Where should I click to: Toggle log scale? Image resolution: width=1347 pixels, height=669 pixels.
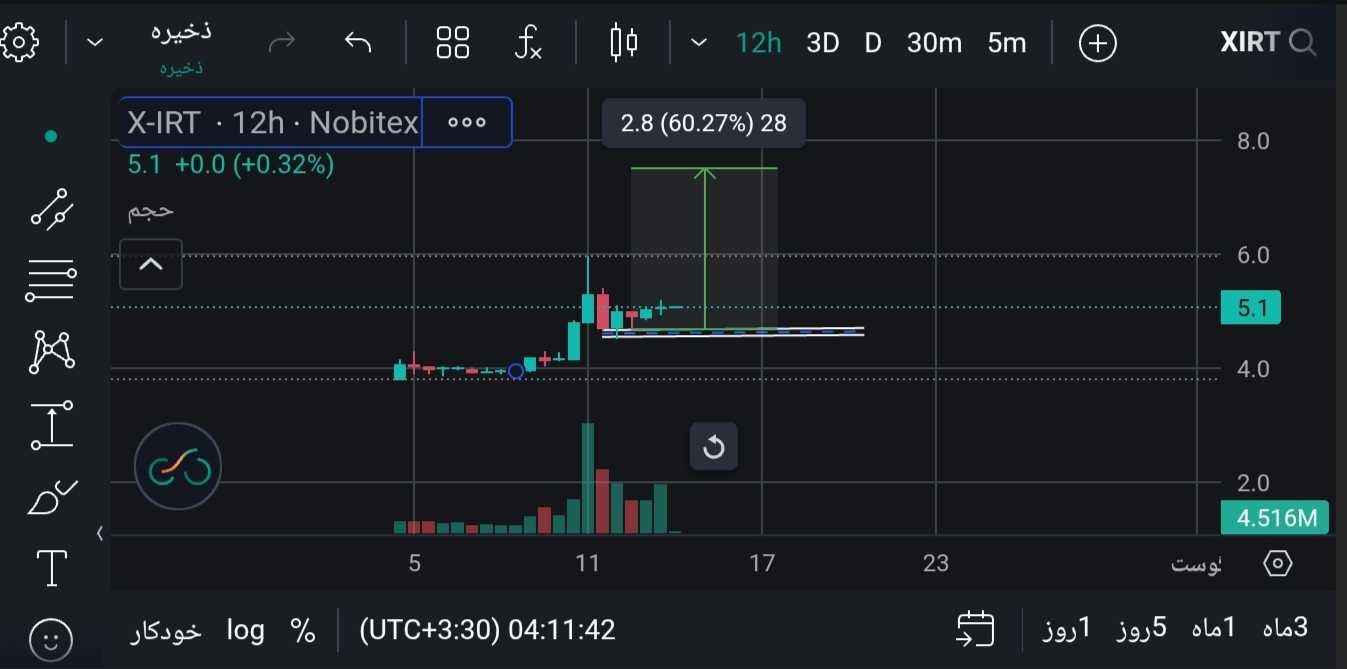tap(245, 630)
